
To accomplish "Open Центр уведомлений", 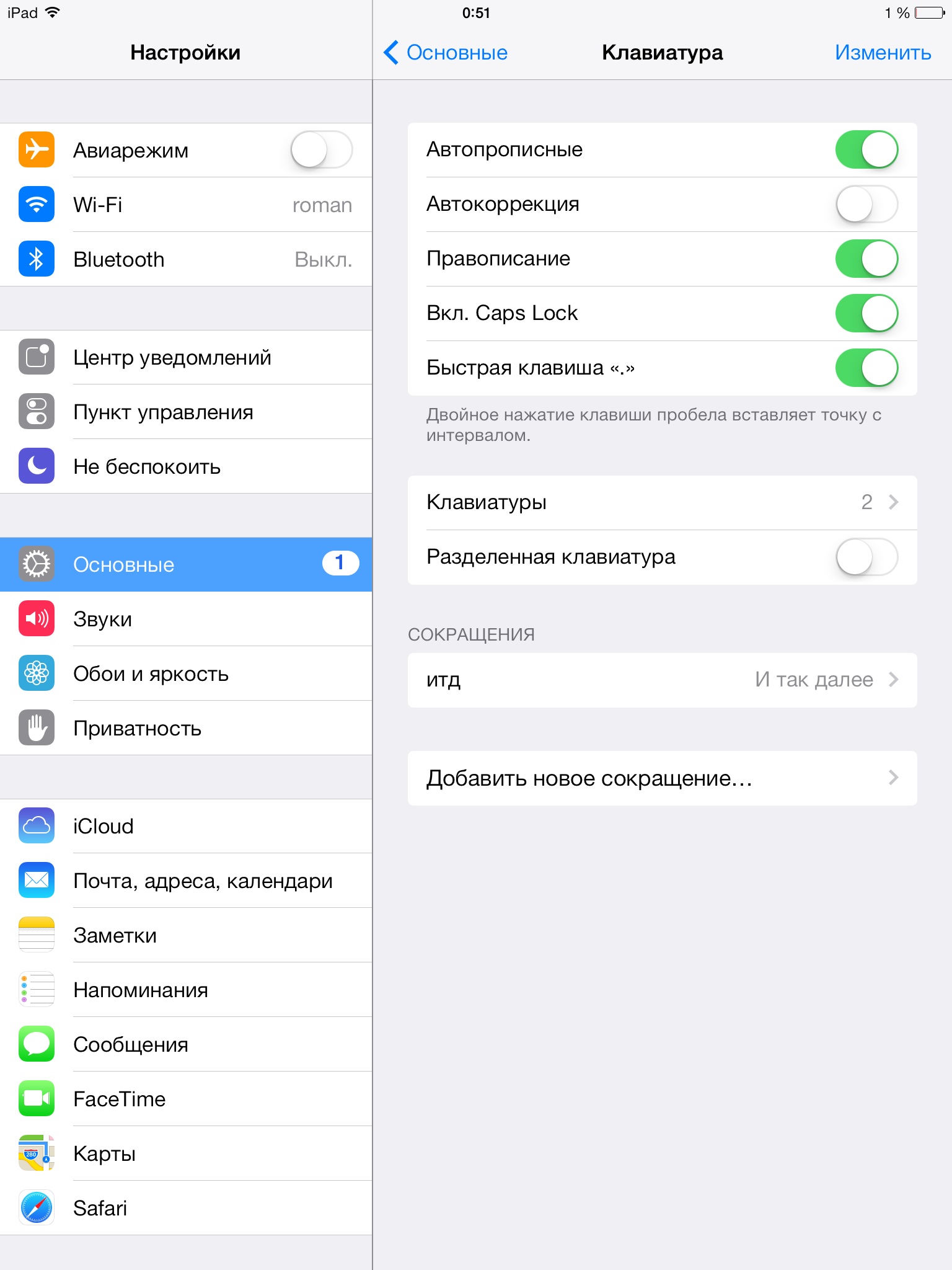I will coord(186,357).
